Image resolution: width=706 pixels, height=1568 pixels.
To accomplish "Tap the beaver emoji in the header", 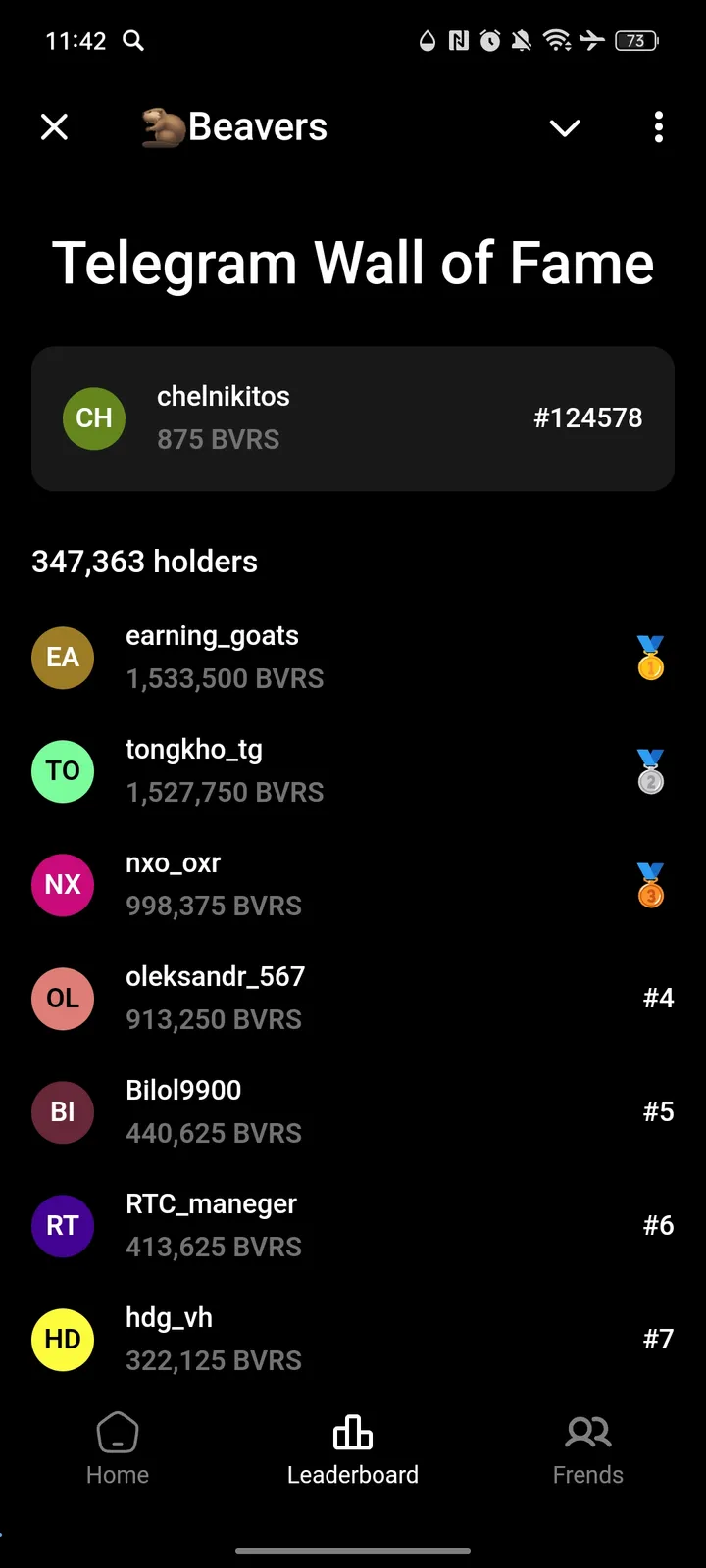I will [160, 126].
